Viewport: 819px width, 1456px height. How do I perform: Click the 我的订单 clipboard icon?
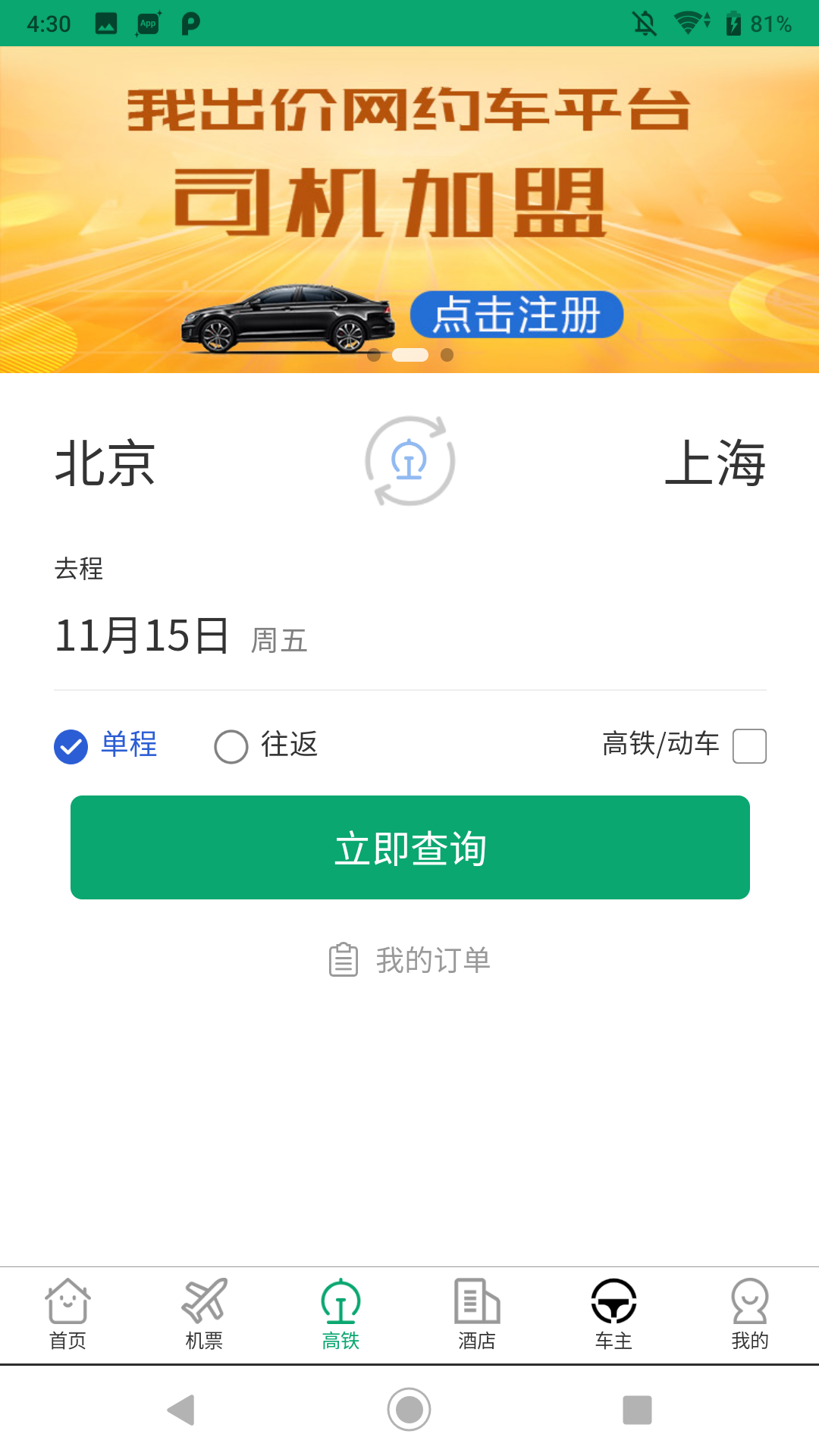pyautogui.click(x=343, y=959)
